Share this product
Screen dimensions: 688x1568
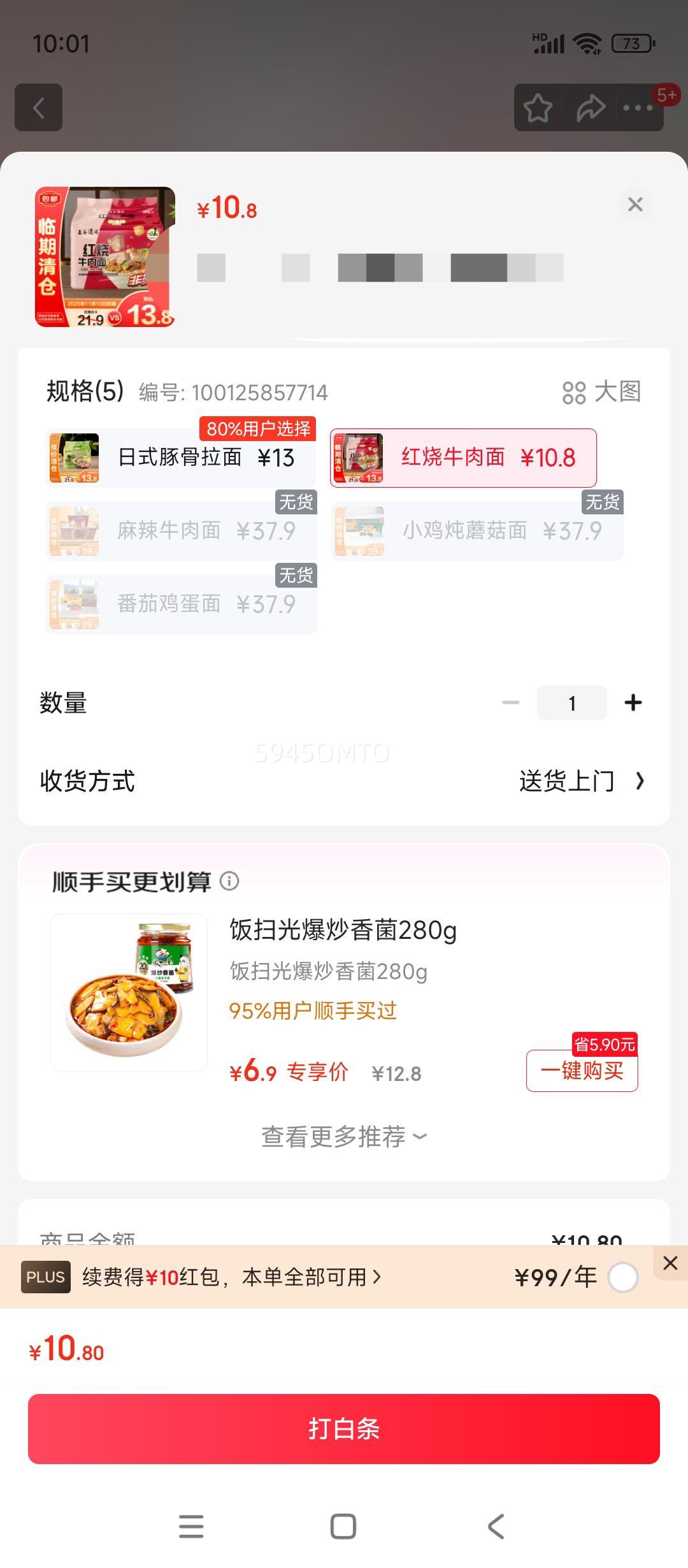pos(590,108)
